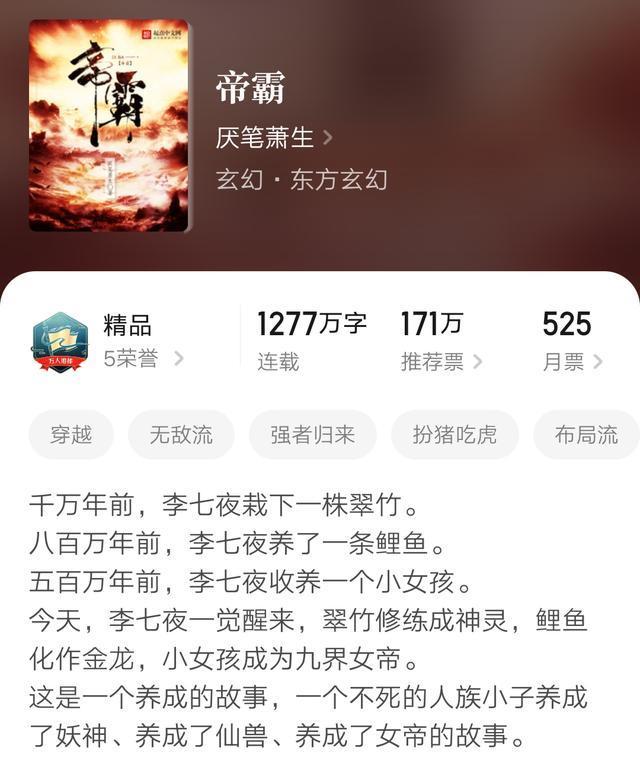Select the 强者归来 tag chip
The image size is (640, 761).
[312, 435]
